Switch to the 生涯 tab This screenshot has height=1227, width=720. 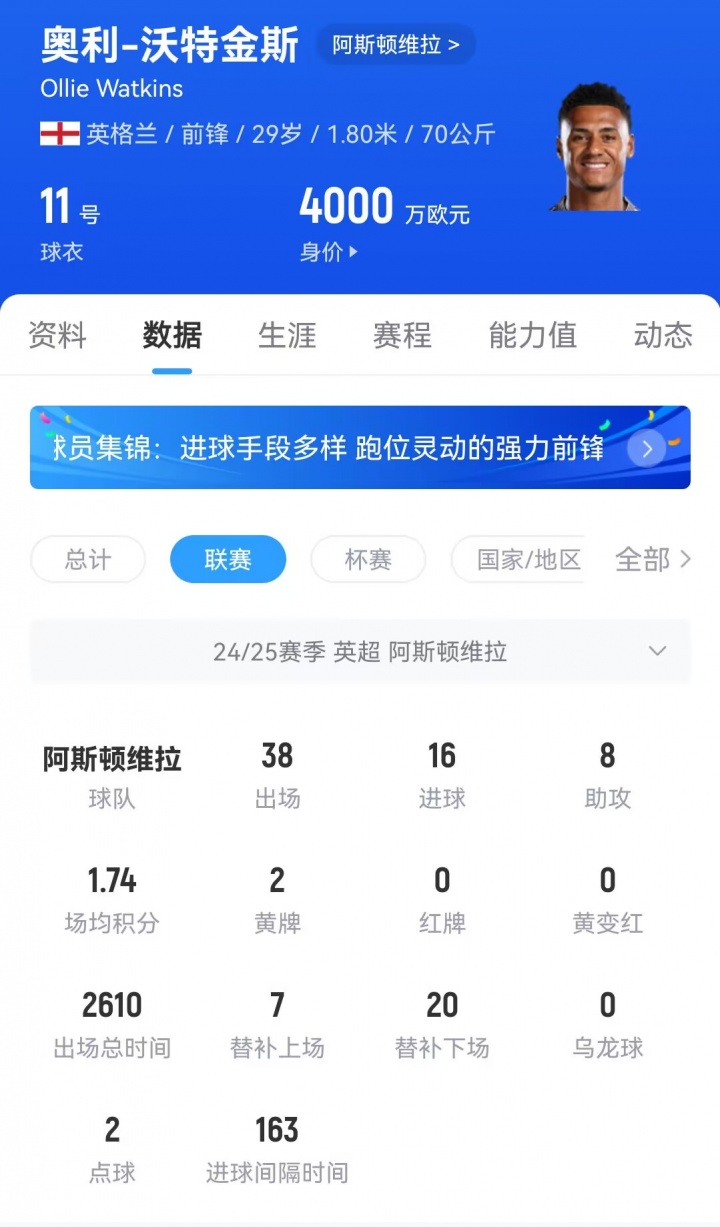287,335
